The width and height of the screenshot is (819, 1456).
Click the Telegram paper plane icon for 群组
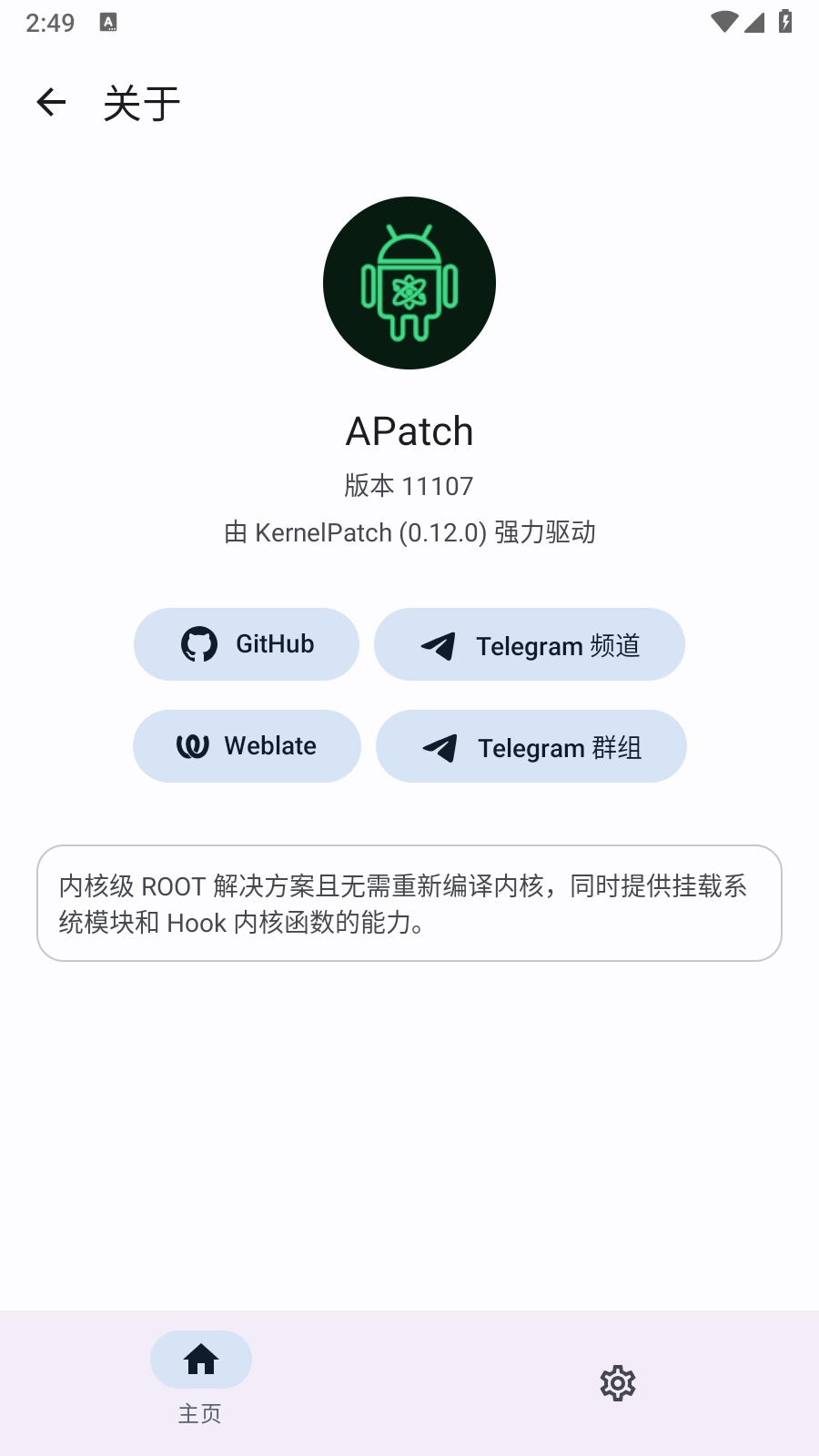(x=440, y=748)
